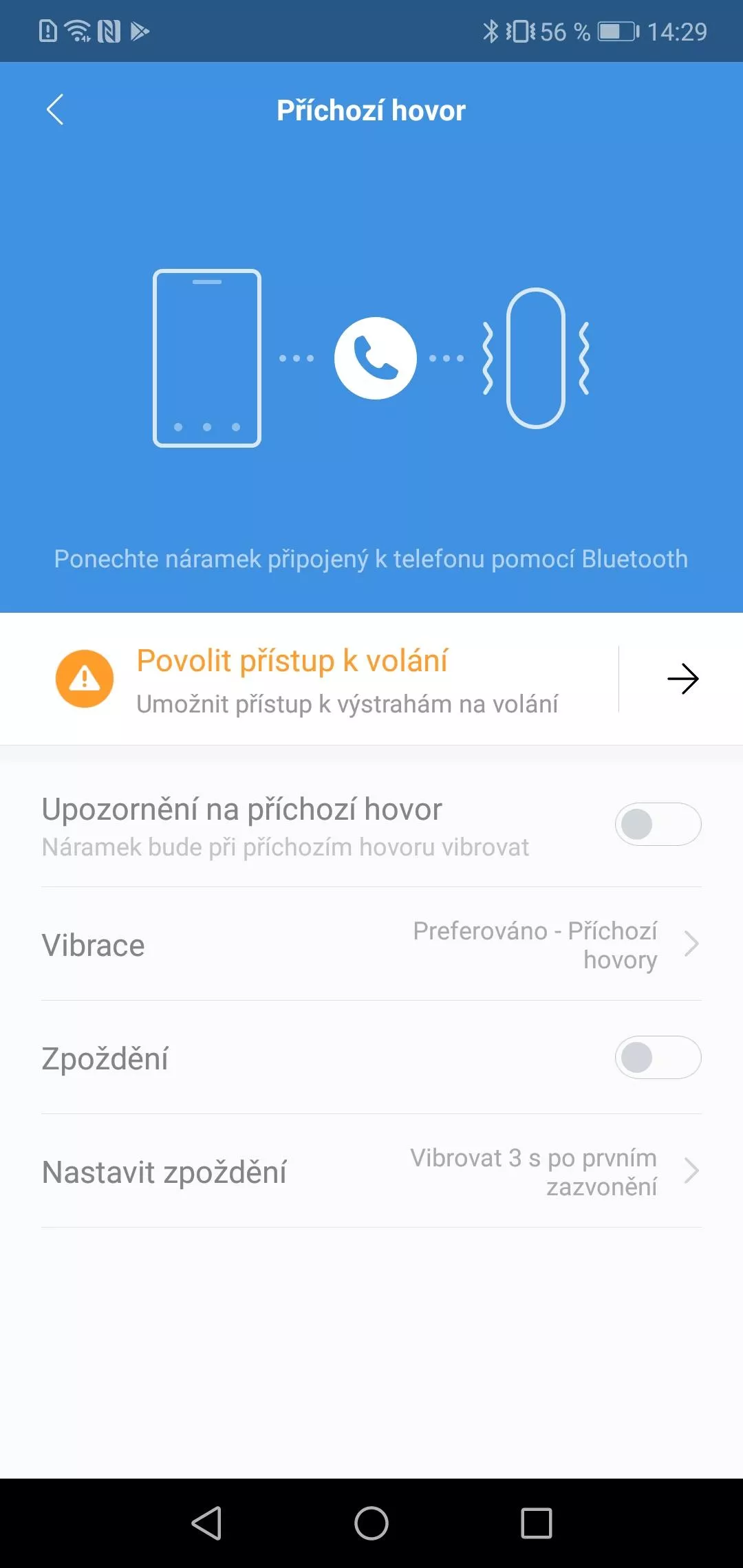Open recent apps from navigation bar
Screen dimensions: 743x1568
coord(537,1523)
